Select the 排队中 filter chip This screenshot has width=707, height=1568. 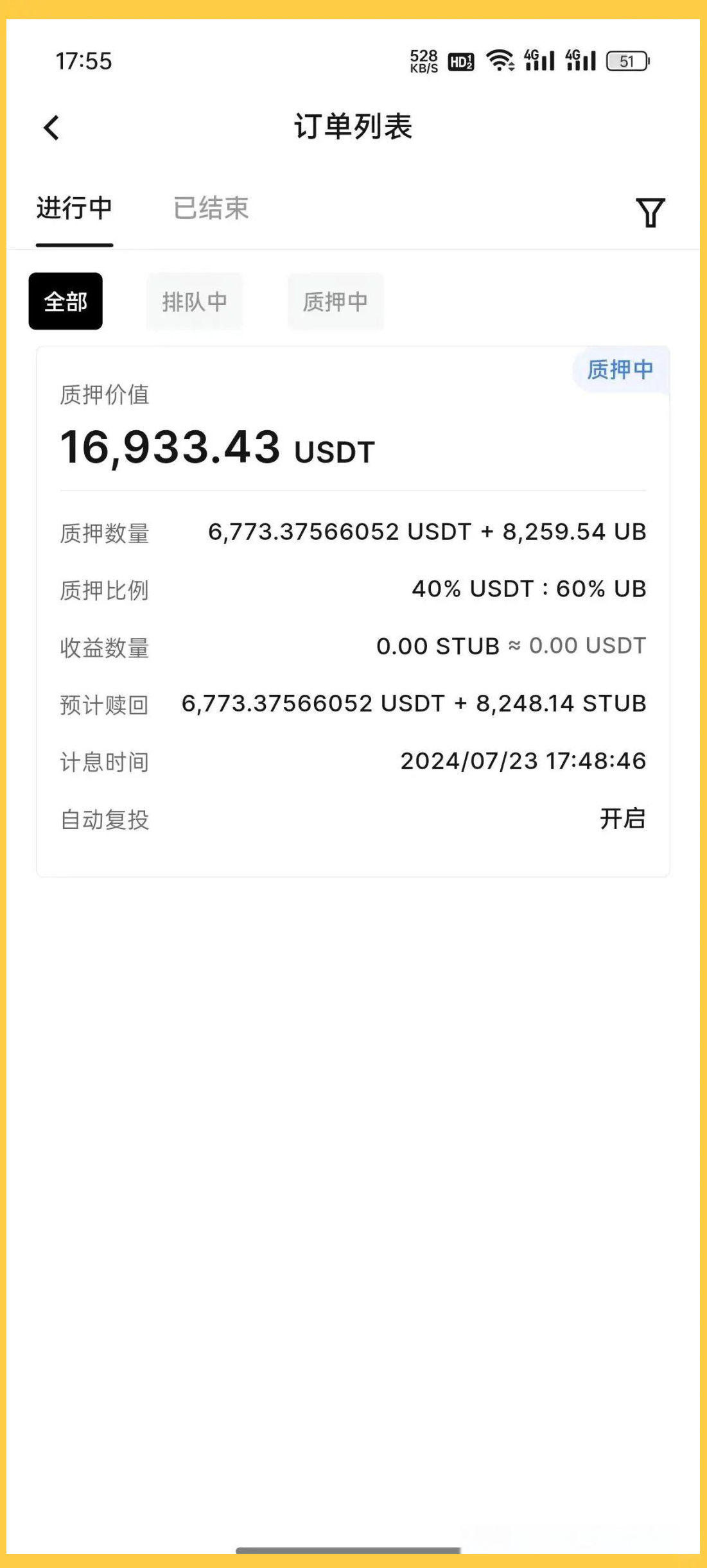point(195,302)
